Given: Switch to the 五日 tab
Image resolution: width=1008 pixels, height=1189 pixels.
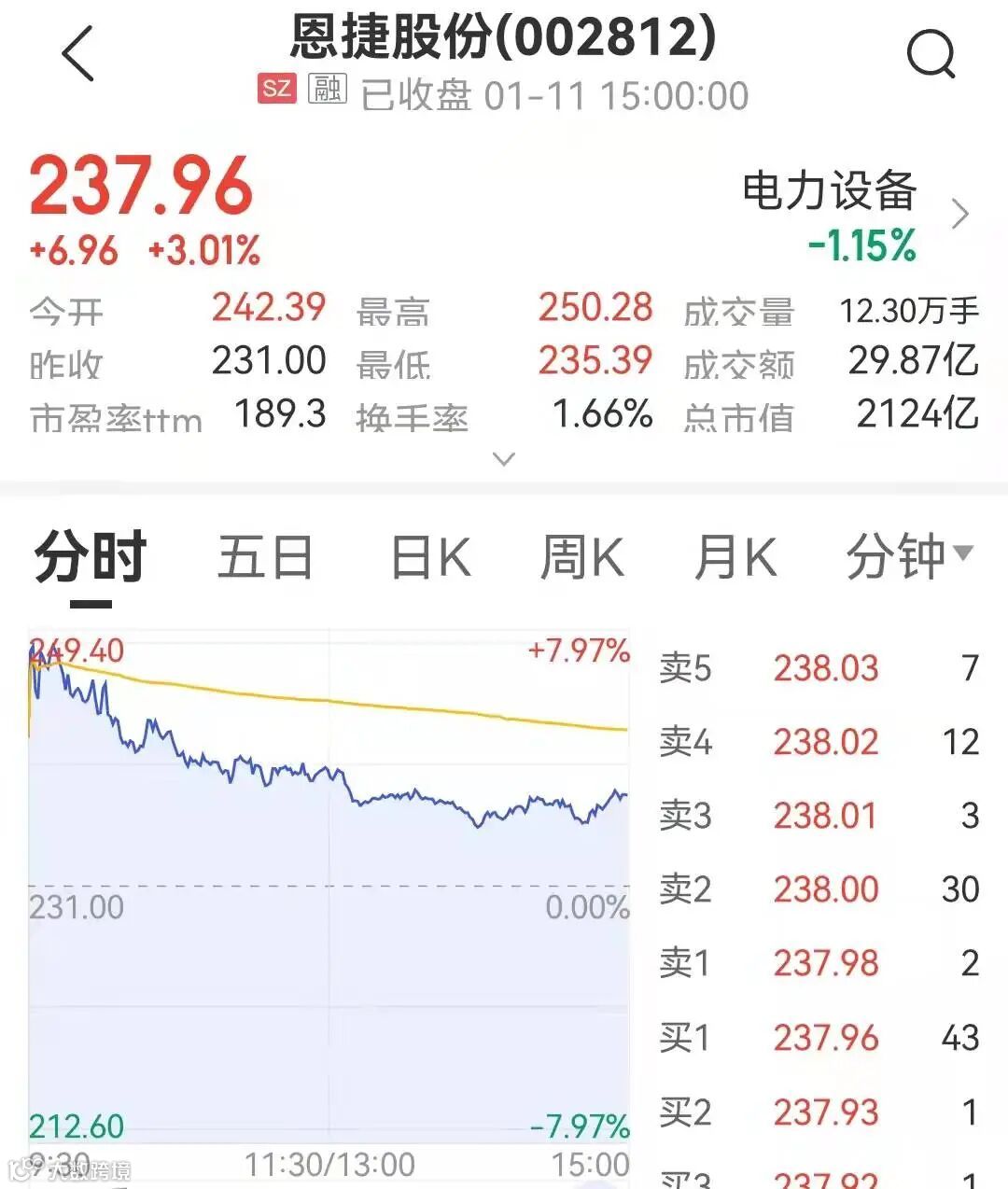Looking at the screenshot, I should [x=265, y=557].
